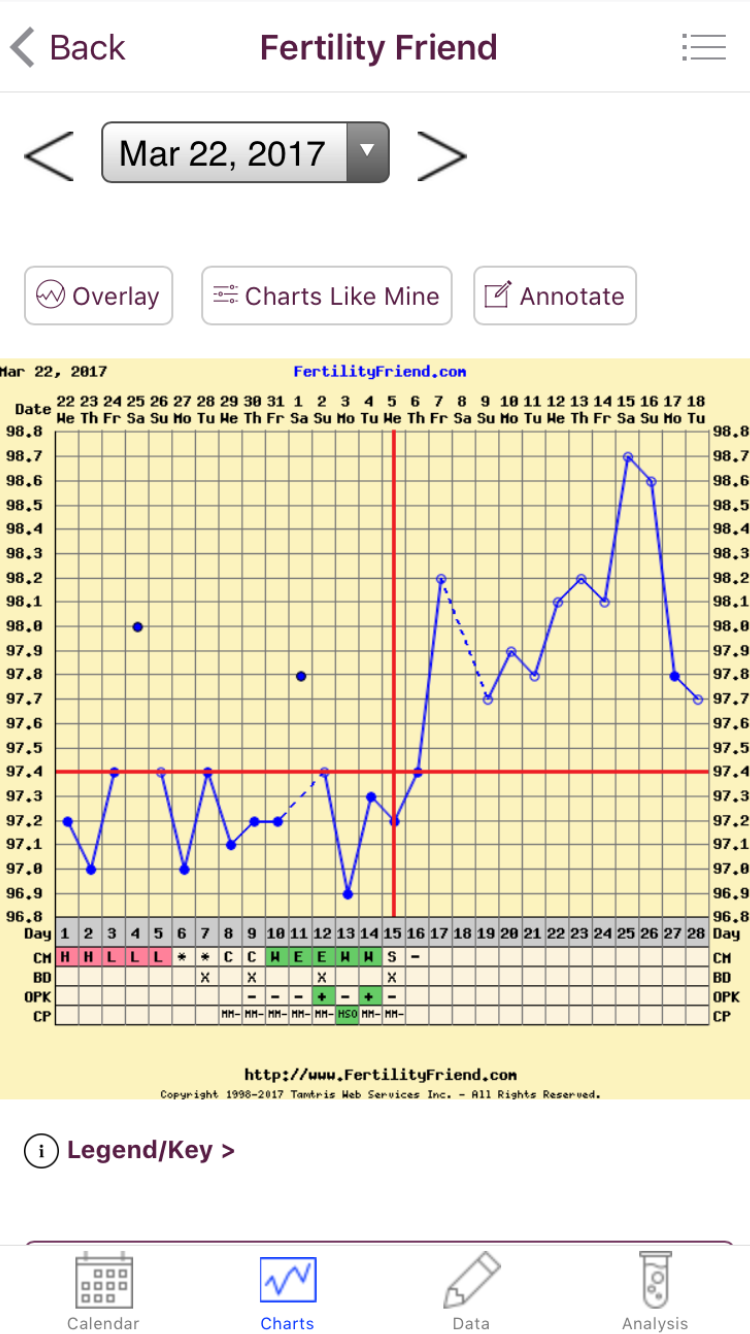Switch to the Calendar tab
This screenshot has height=1334, width=750.
pos(103,1291)
